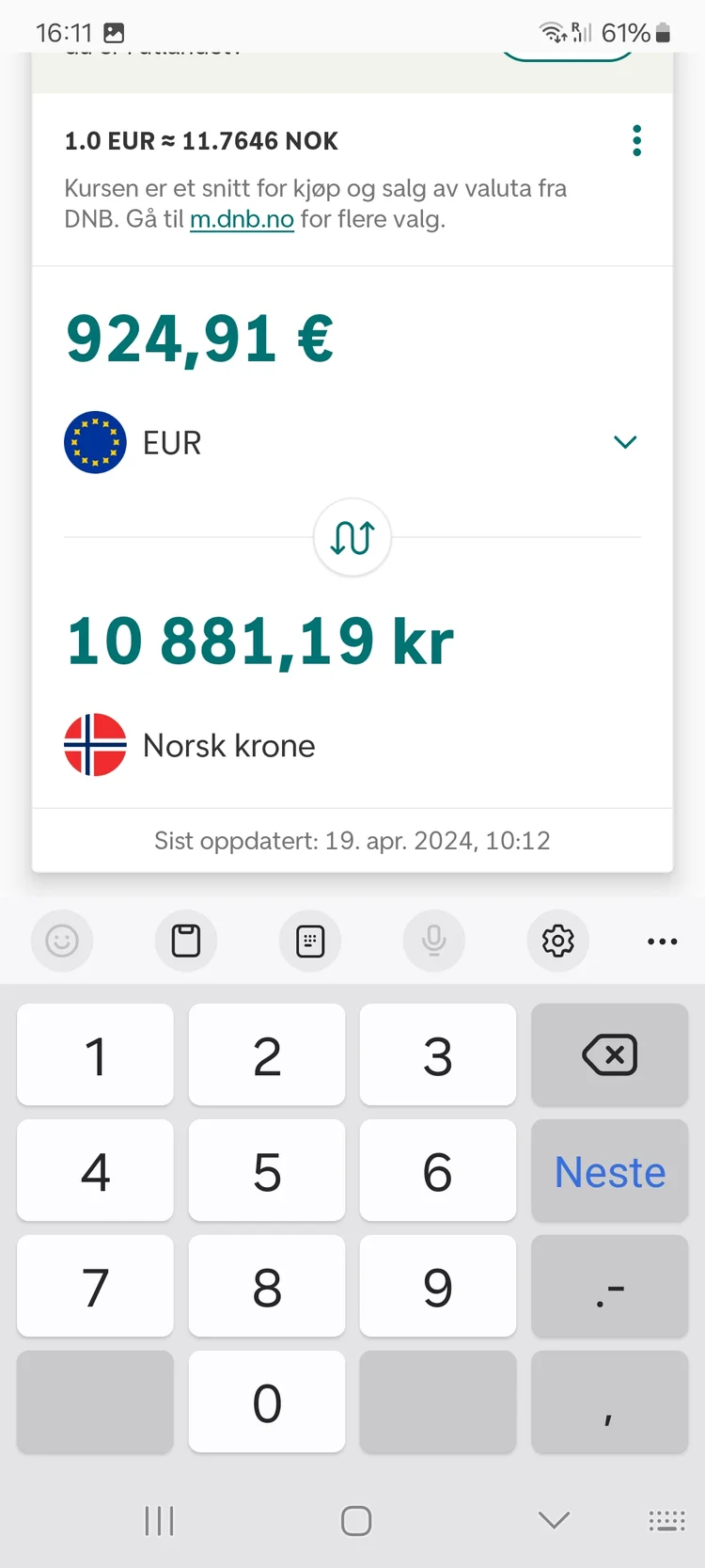Open the keyboard clipboard
Image resolution: width=705 pixels, height=1568 pixels.
tap(186, 941)
